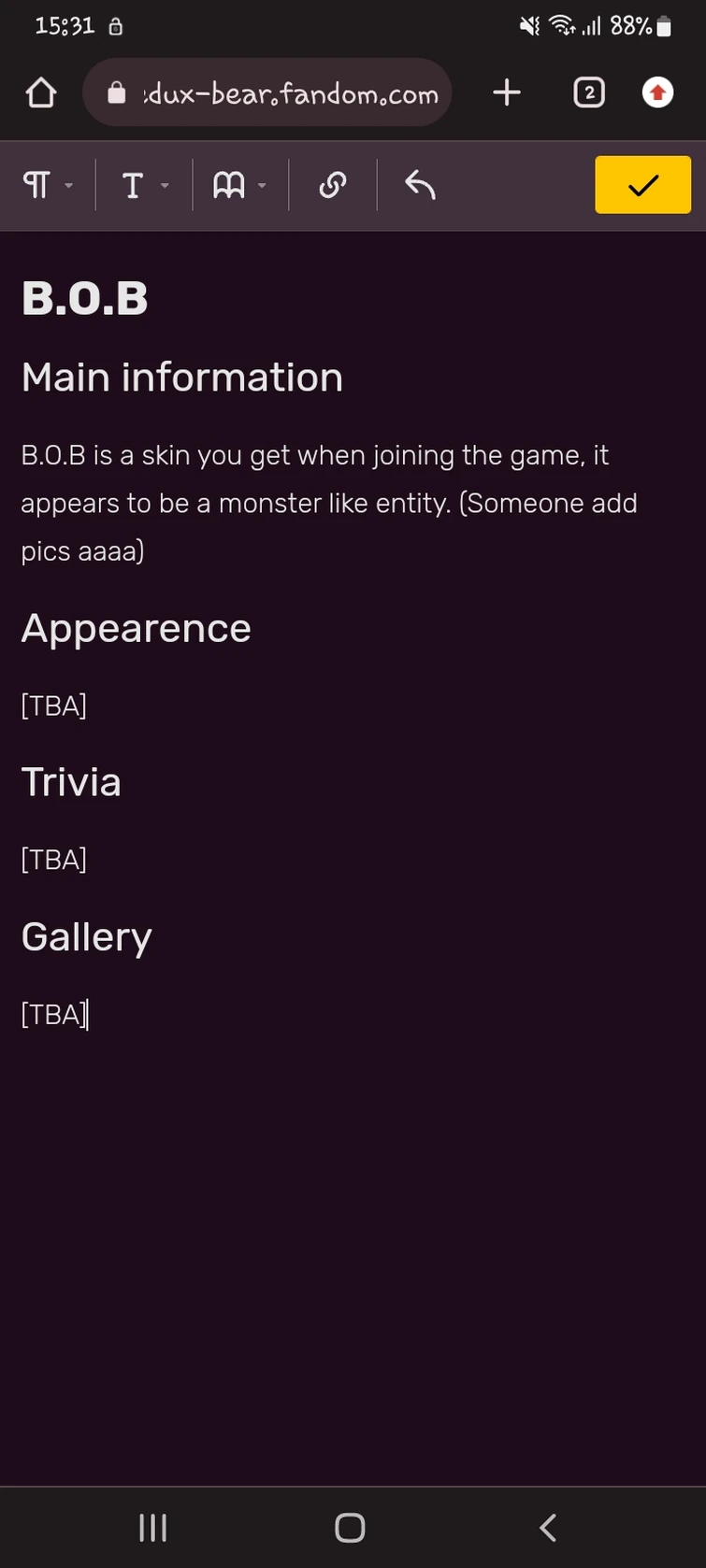
Task: Save changes with the yellow checkmark button
Action: (642, 185)
